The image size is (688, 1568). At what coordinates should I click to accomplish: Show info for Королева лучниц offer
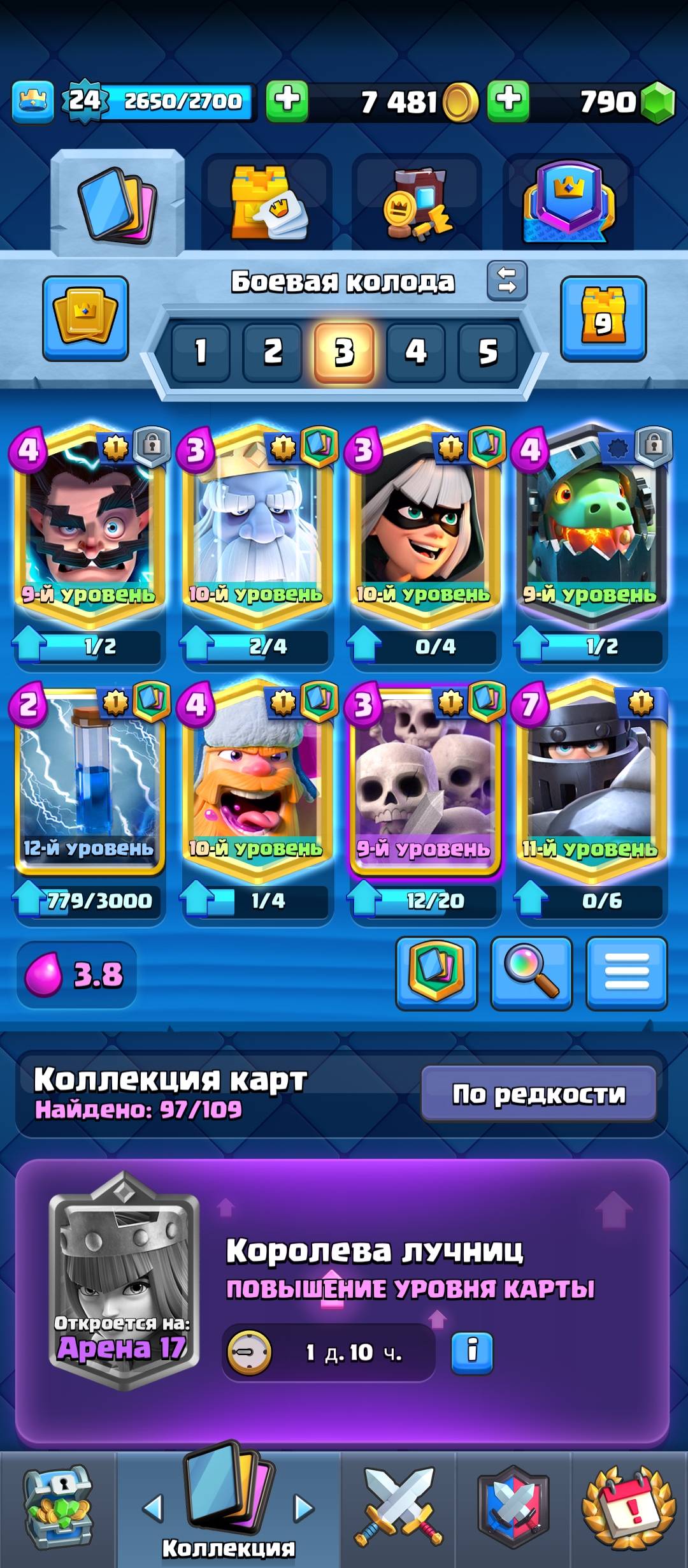pos(472,1353)
